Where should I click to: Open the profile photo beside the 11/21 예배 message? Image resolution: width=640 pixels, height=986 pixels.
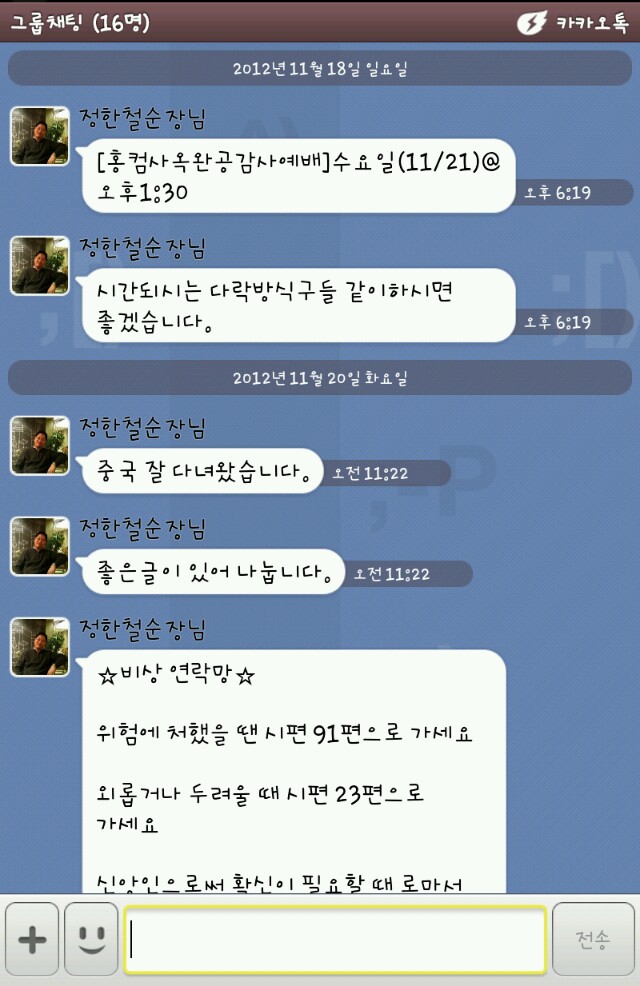point(40,136)
